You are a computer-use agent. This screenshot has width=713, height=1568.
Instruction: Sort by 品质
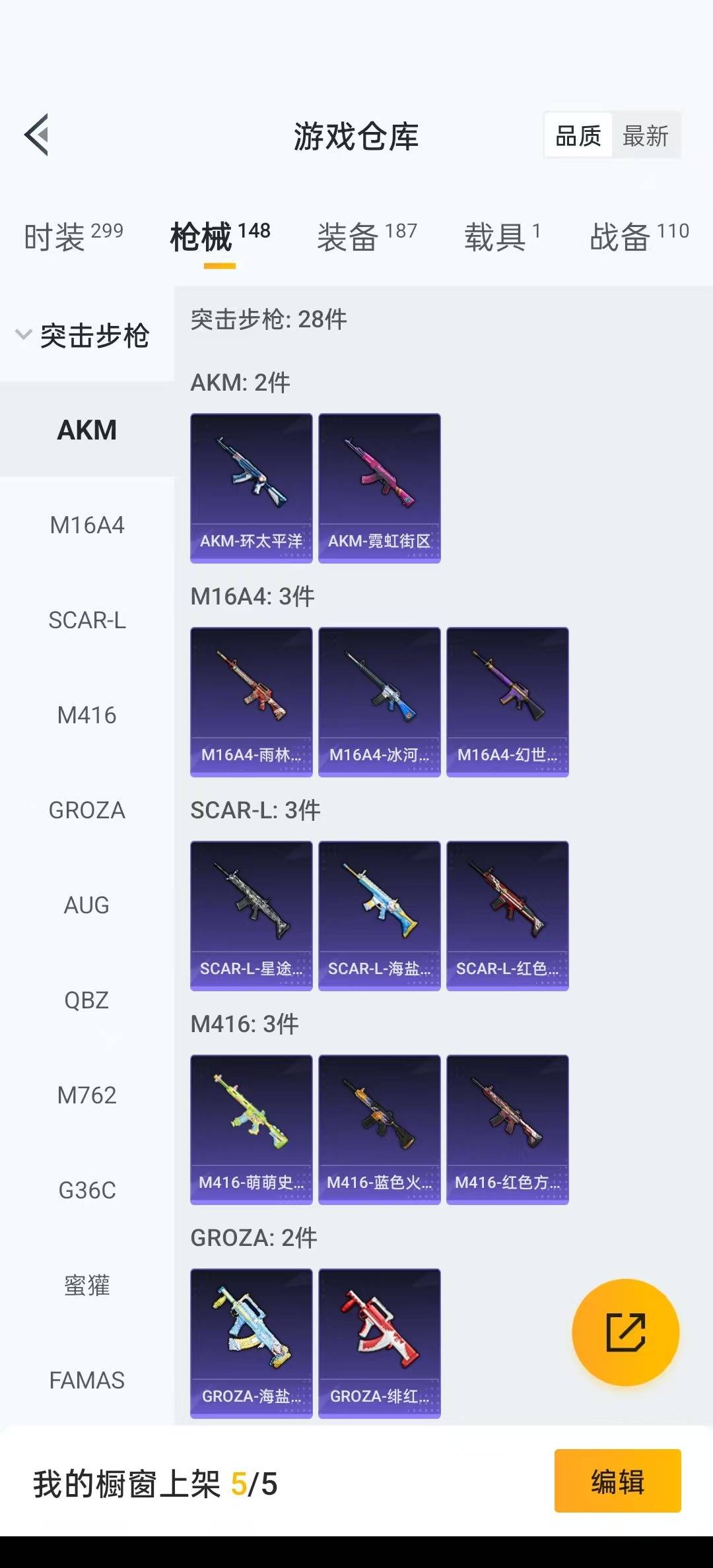[x=578, y=136]
